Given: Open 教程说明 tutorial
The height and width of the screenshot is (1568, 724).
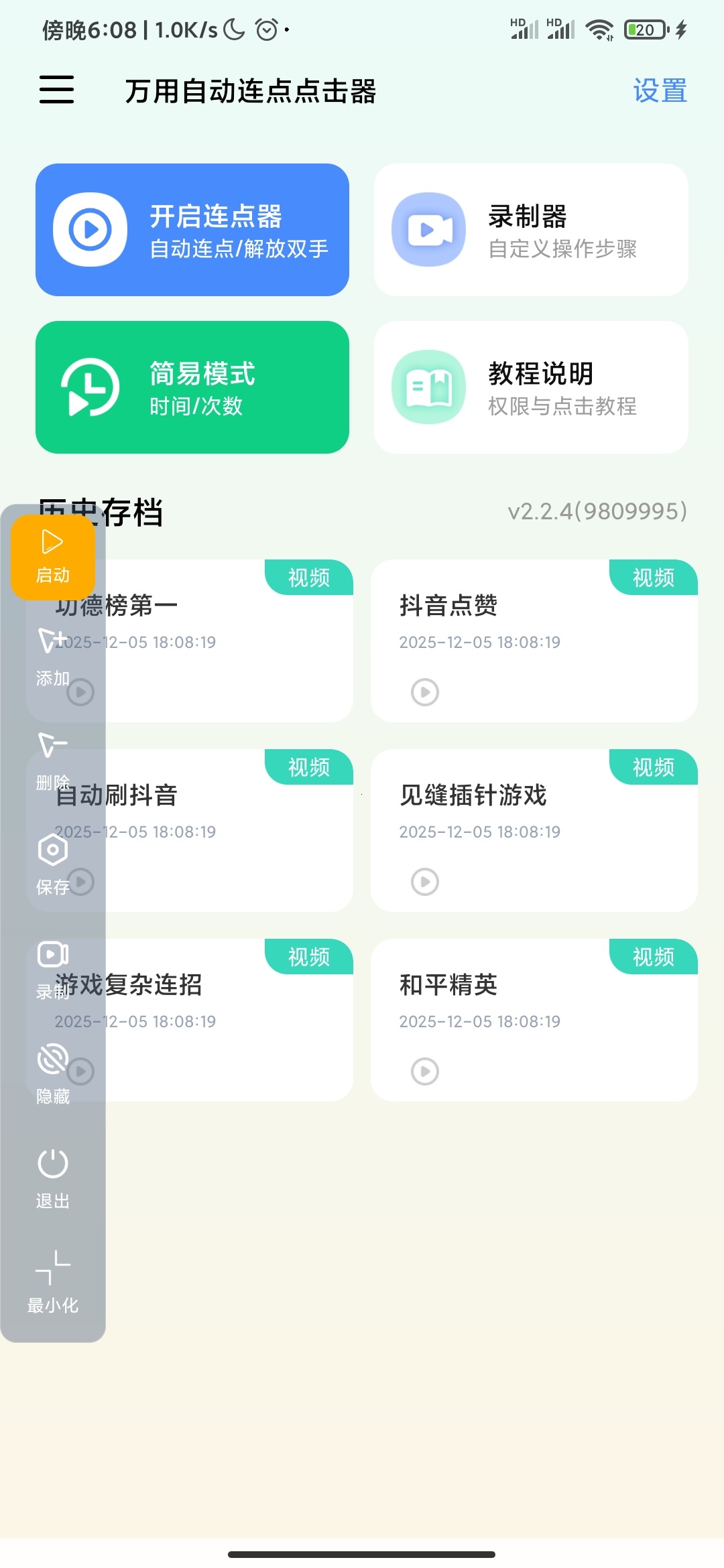Looking at the screenshot, I should (x=531, y=387).
